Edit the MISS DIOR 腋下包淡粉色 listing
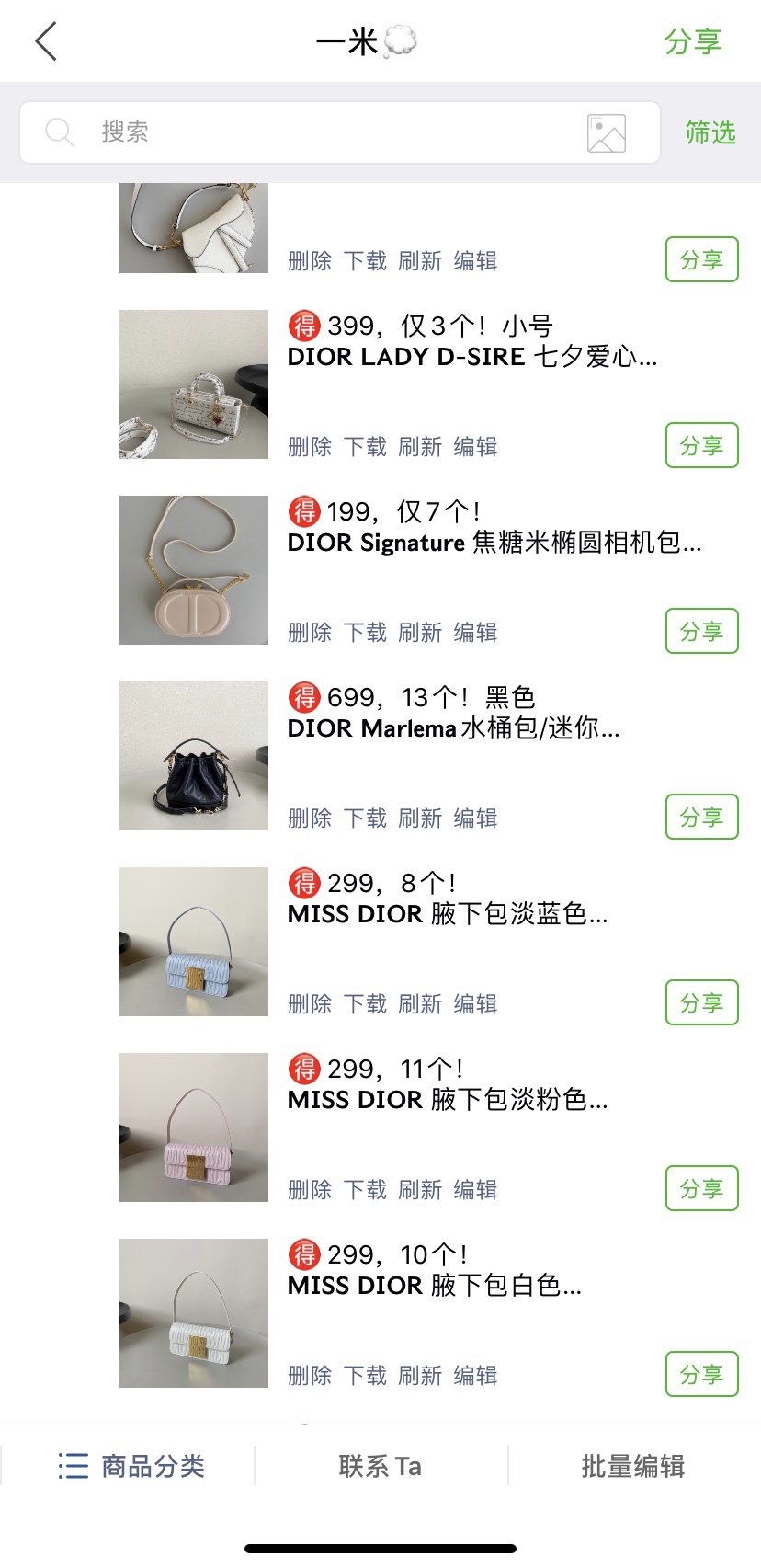The width and height of the screenshot is (761, 1568). tap(475, 1190)
